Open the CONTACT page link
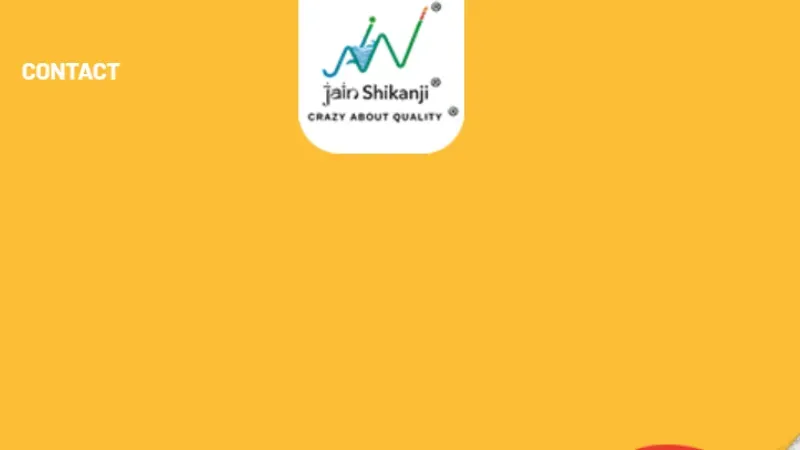800x450 pixels. (70, 72)
